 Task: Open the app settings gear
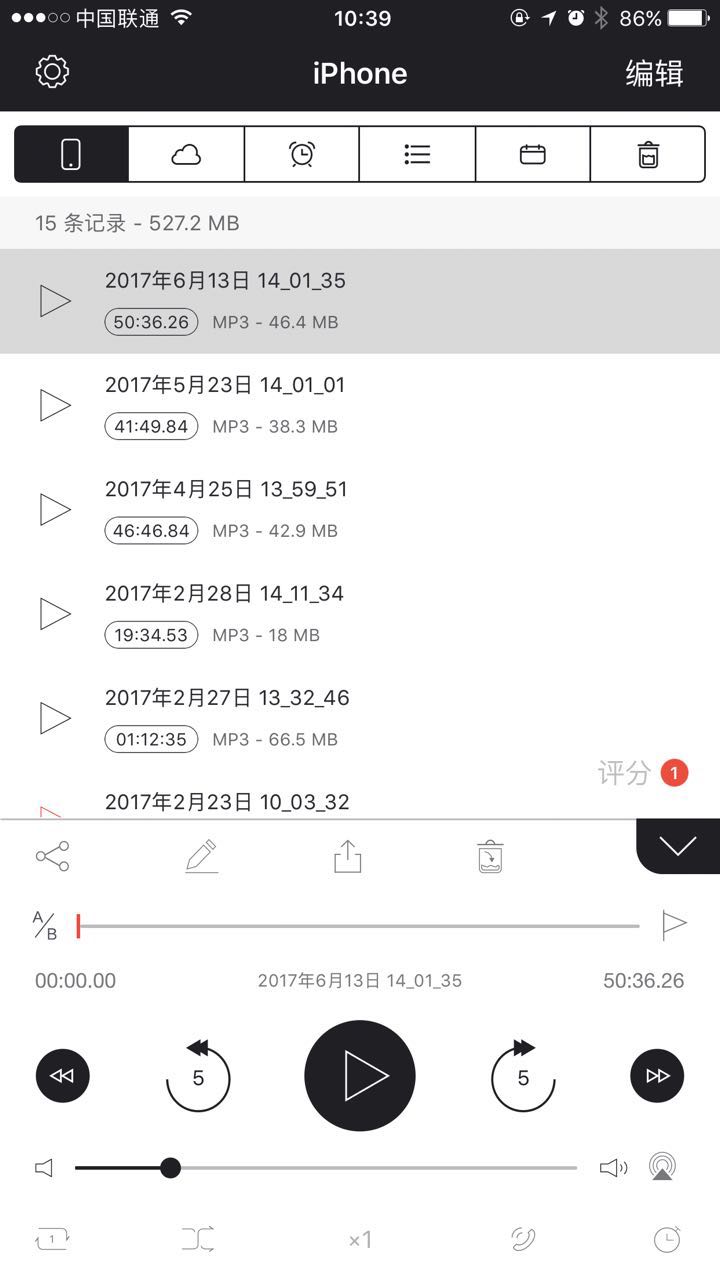click(51, 71)
